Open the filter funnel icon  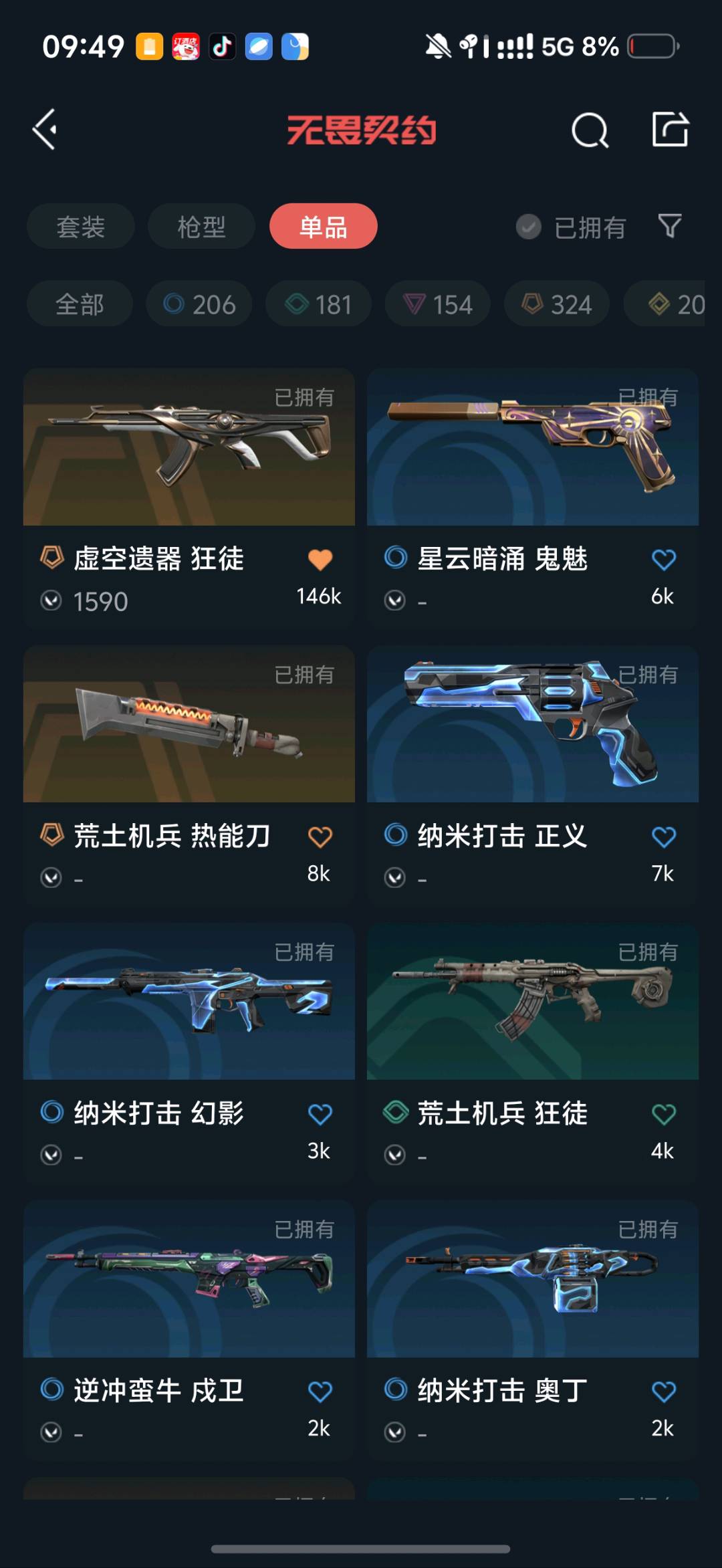670,226
